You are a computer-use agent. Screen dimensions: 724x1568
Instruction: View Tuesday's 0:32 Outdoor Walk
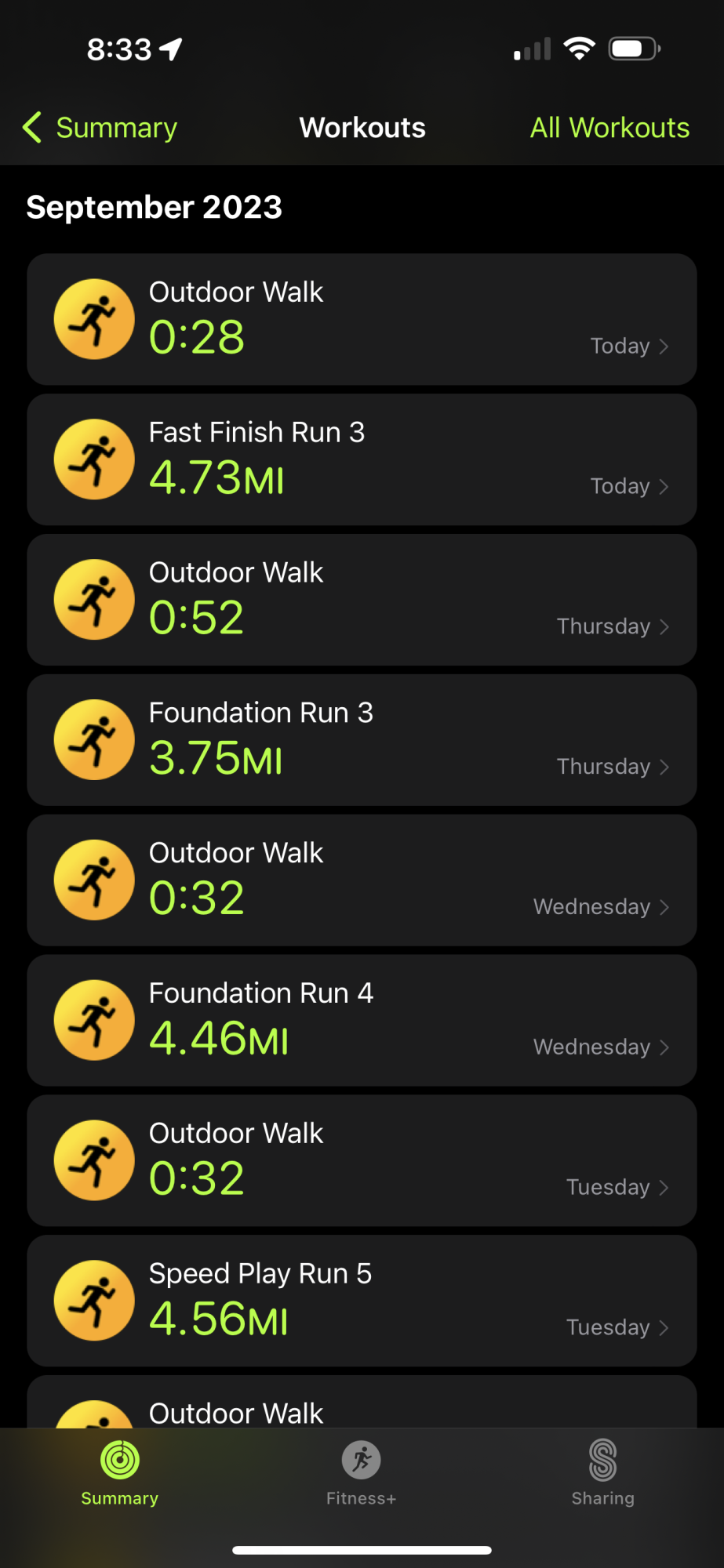[x=362, y=1161]
